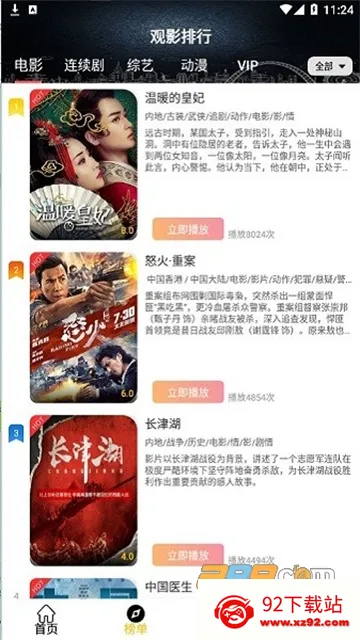
Task: Select the 榜单 bottom tab
Action: point(136,620)
